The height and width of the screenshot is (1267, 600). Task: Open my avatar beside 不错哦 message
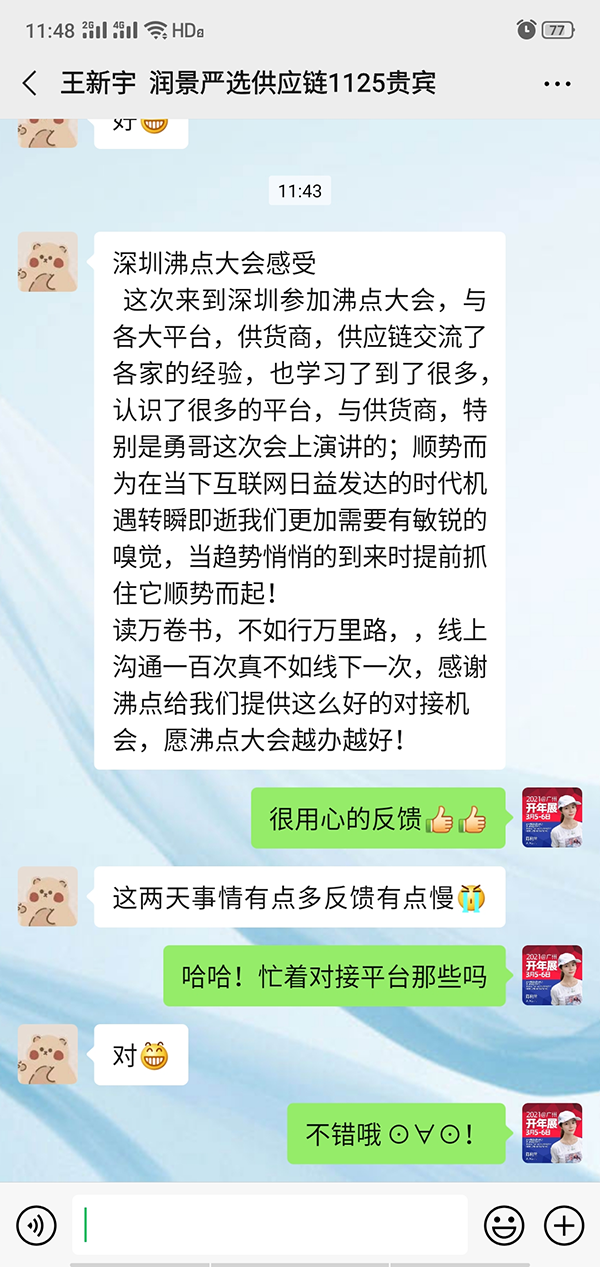551,1133
